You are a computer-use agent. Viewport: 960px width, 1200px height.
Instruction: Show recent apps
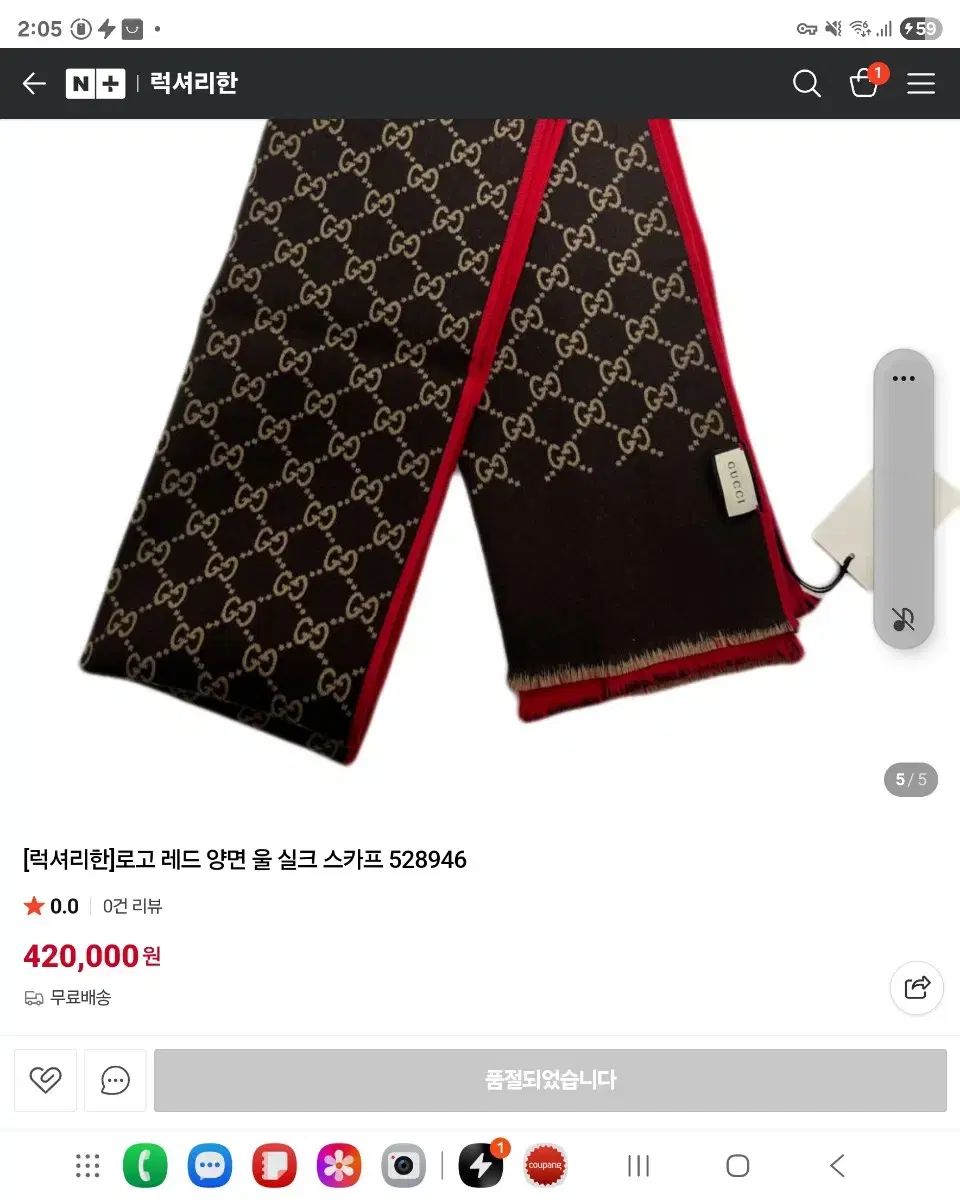click(x=638, y=1165)
